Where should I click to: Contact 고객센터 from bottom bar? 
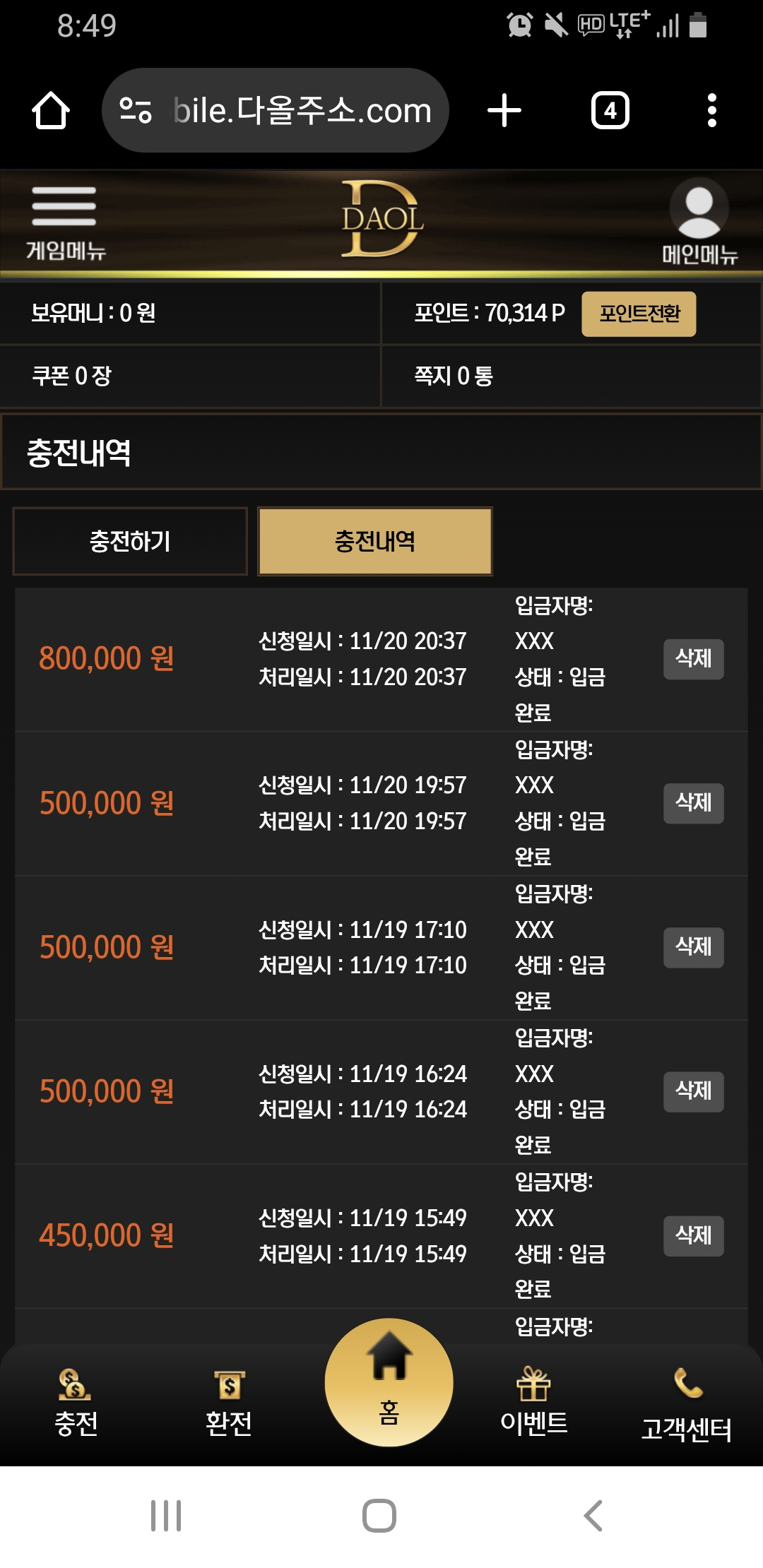[x=686, y=1404]
